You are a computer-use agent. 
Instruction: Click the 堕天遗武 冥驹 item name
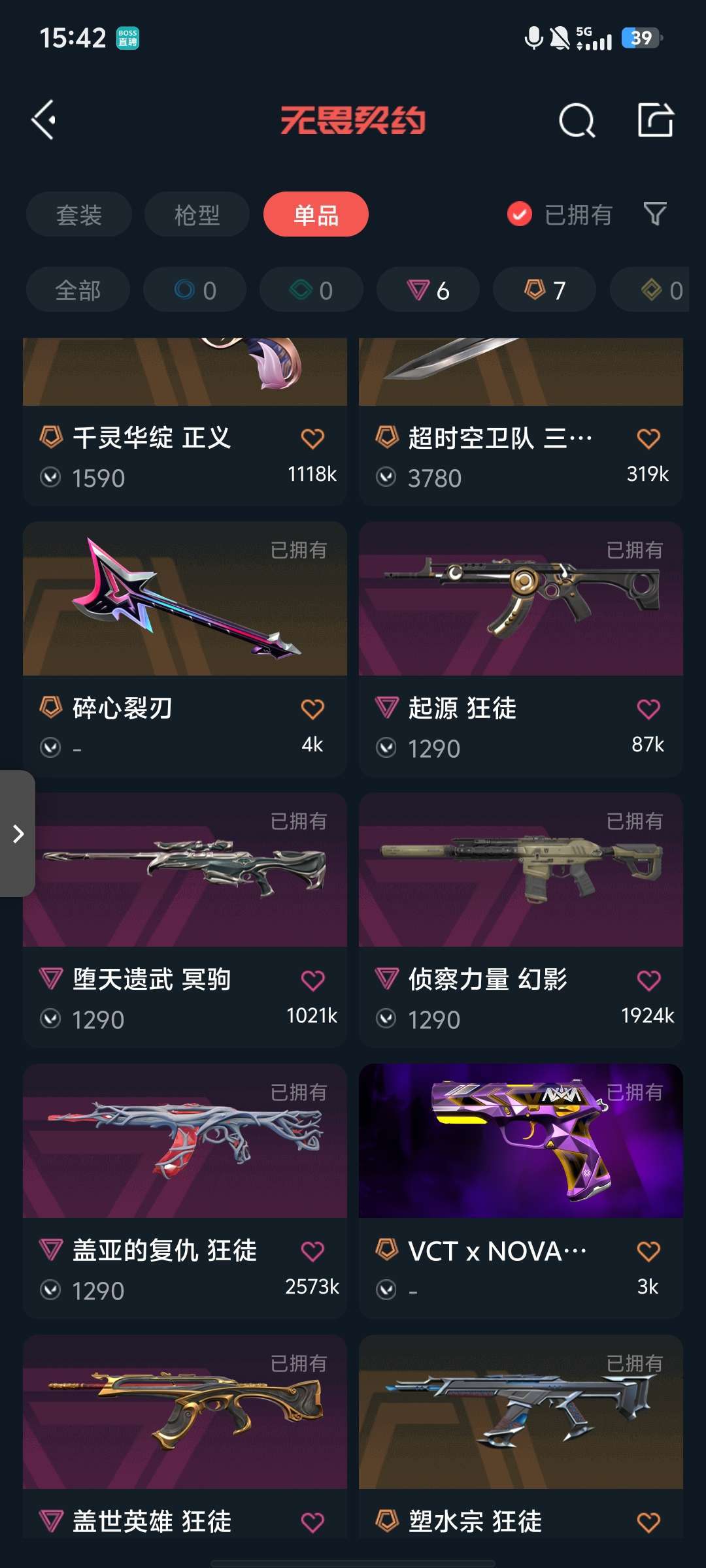coord(150,979)
